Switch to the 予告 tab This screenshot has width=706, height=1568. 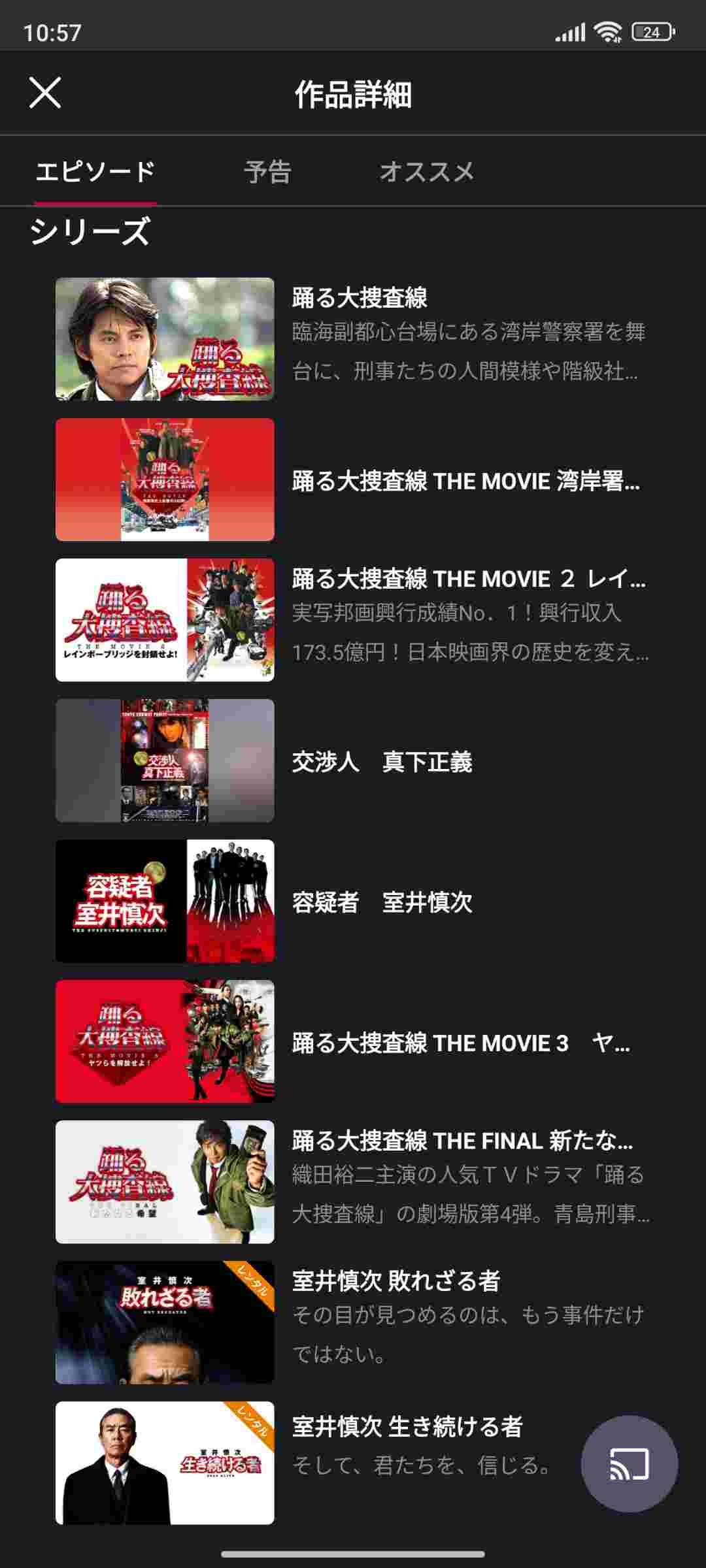(x=267, y=172)
